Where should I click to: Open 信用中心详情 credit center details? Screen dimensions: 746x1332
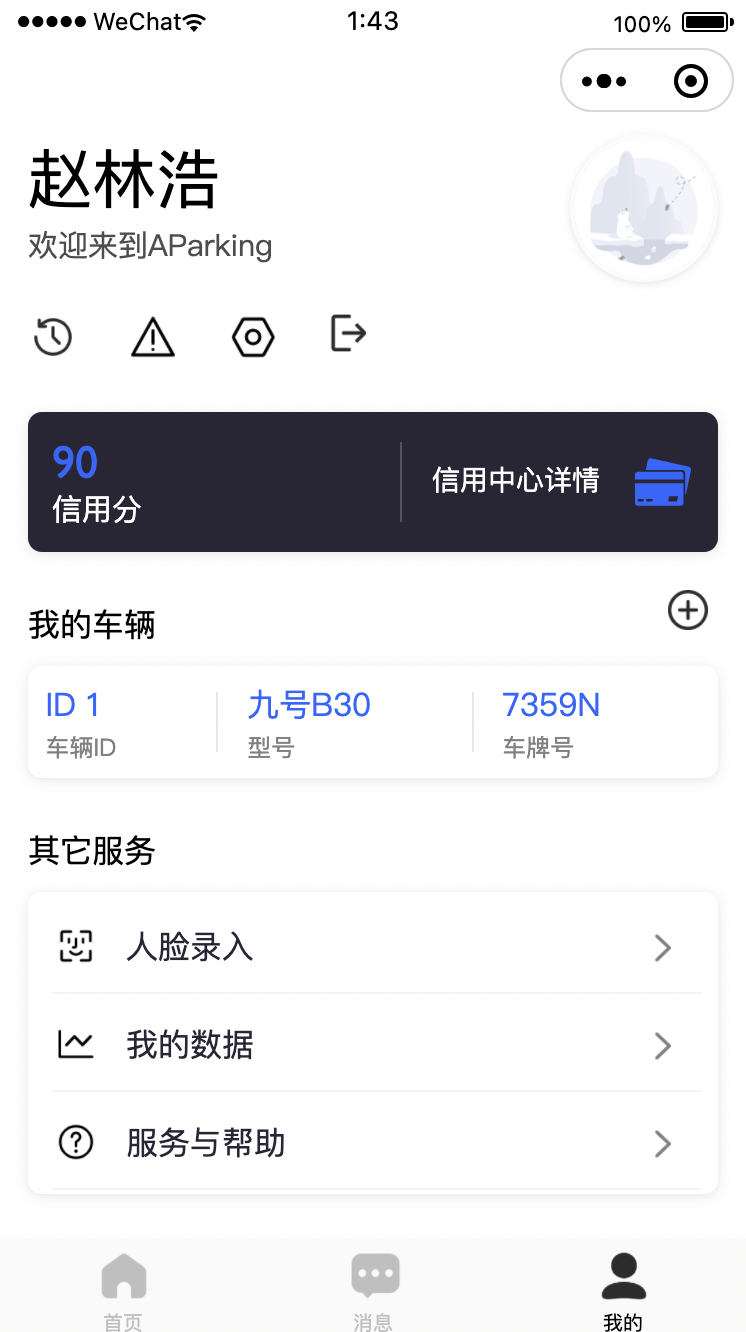[560, 481]
